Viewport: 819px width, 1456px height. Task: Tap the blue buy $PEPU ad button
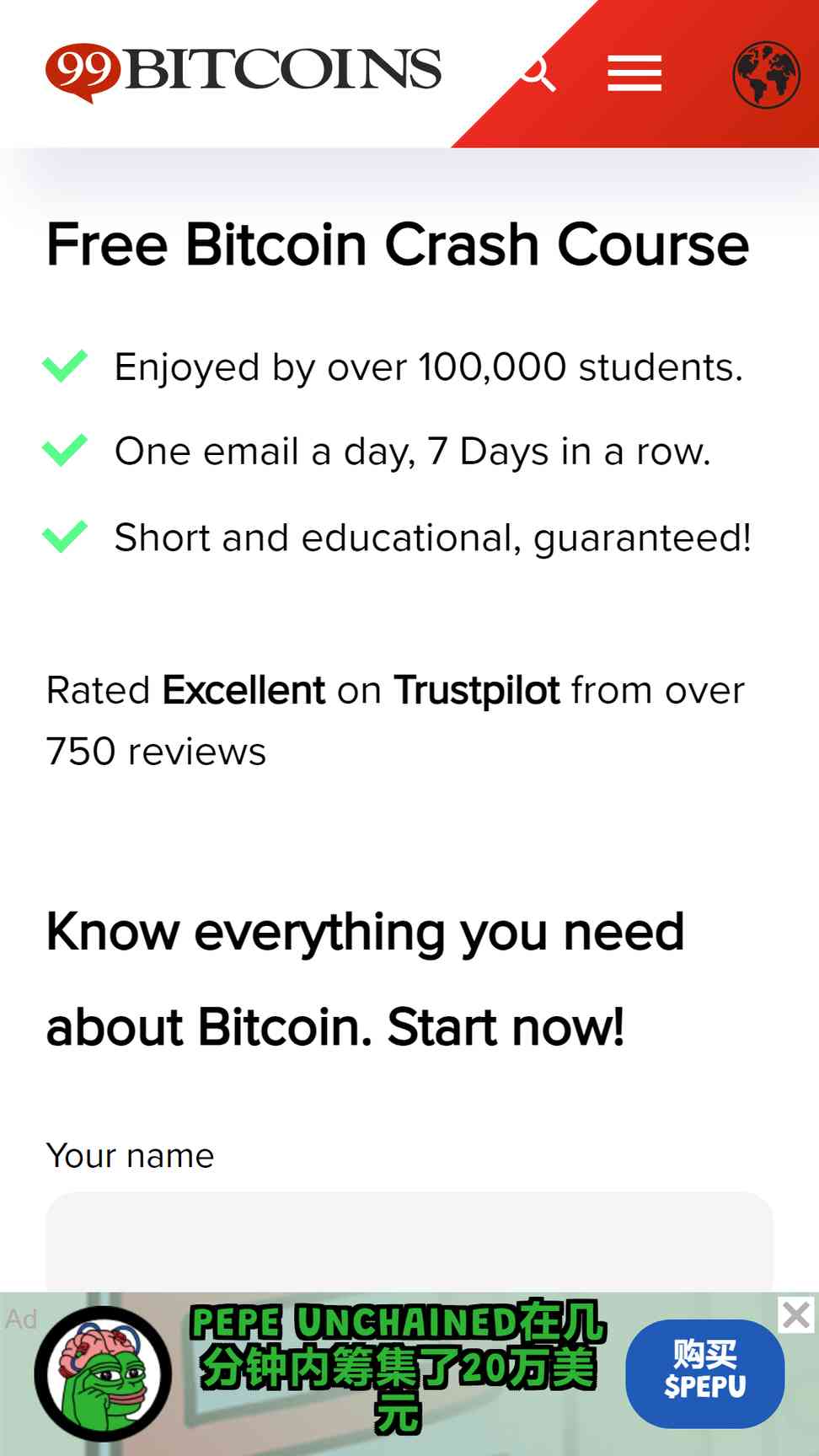point(705,1373)
